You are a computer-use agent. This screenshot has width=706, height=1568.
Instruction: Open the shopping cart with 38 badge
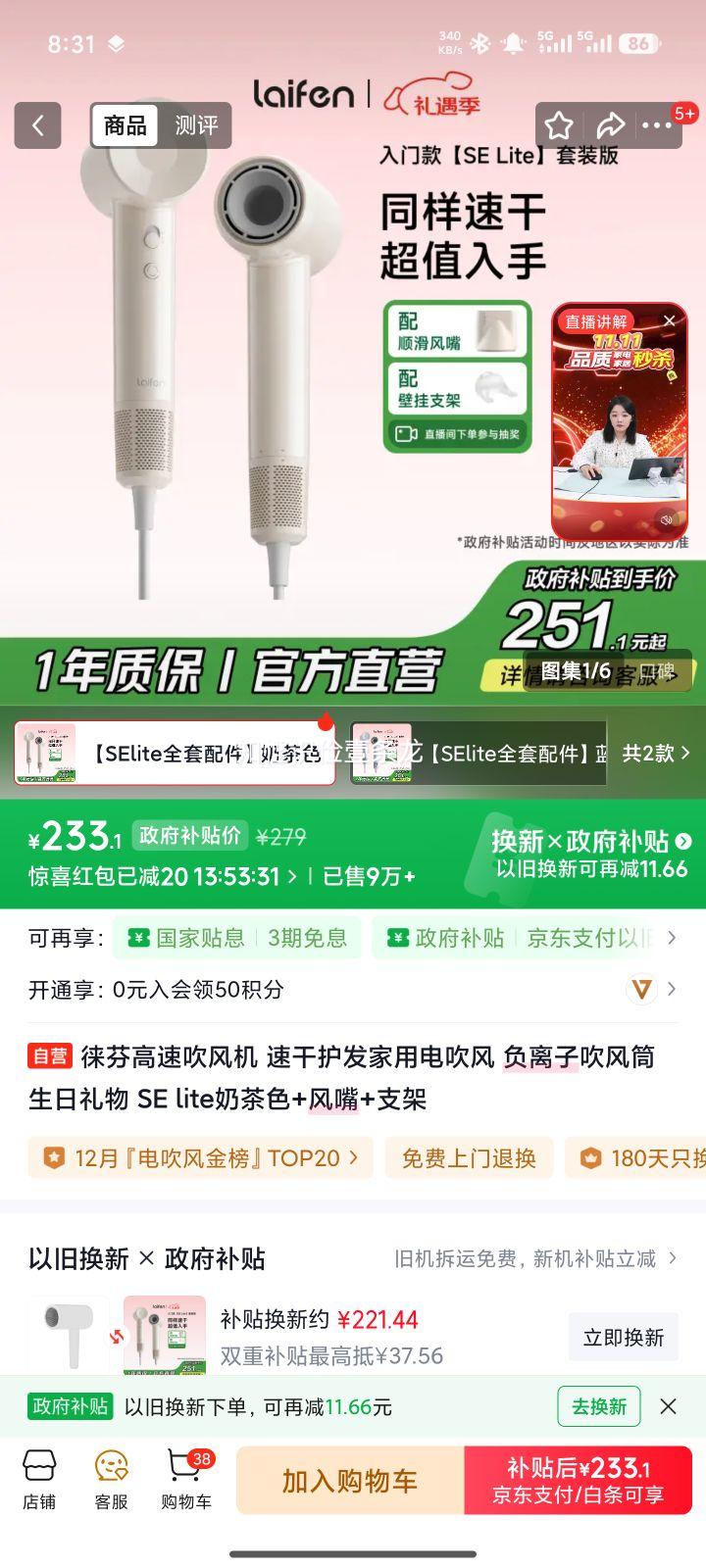click(186, 1480)
